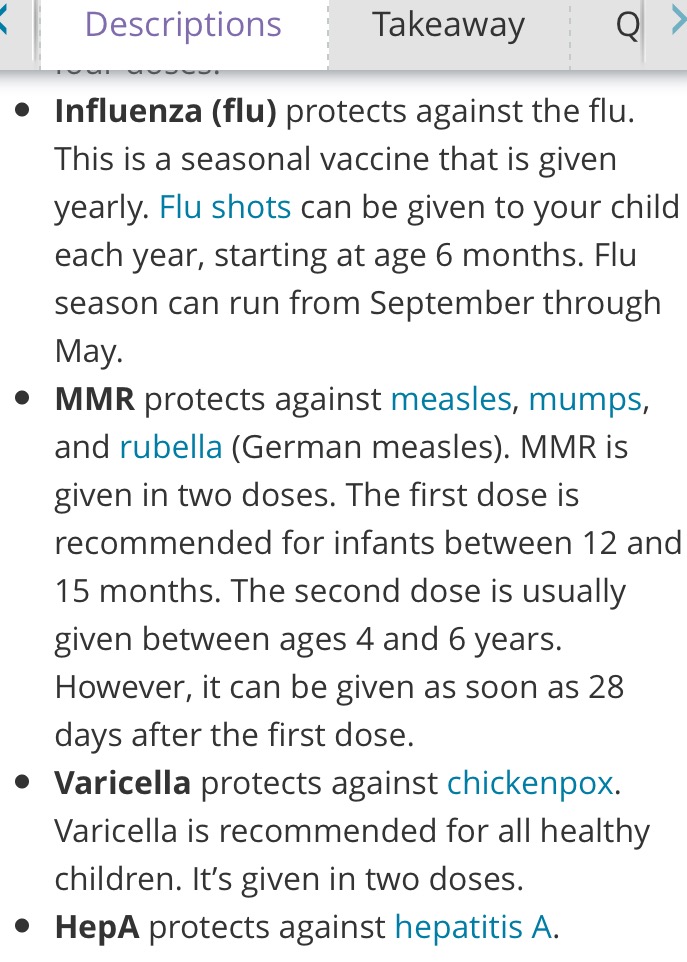Open the rubella link
This screenshot has width=687, height=962.
click(x=171, y=447)
